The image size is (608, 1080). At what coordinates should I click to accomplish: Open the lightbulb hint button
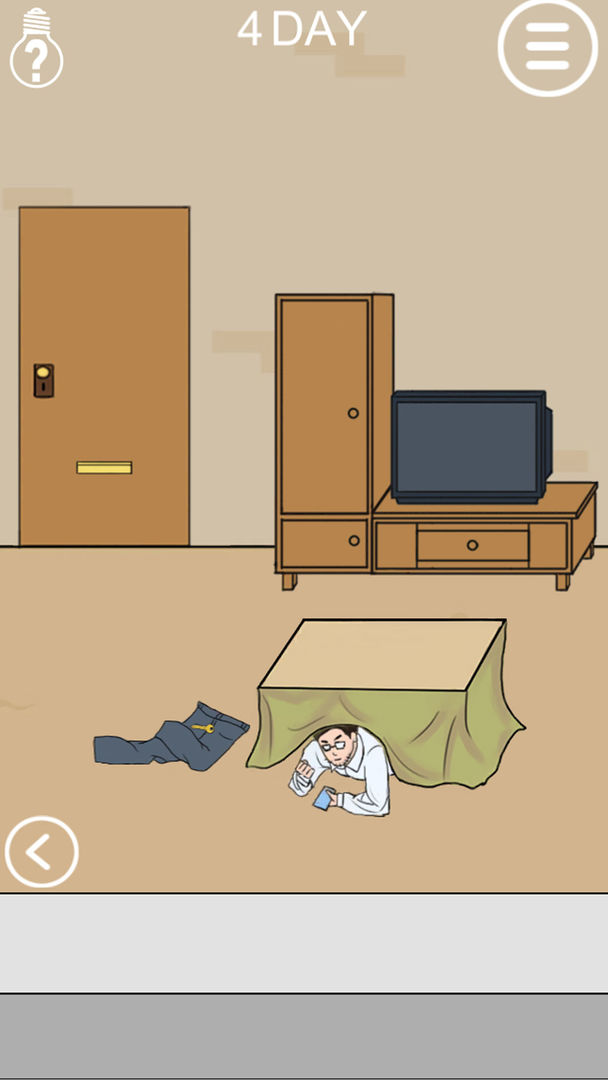point(36,48)
